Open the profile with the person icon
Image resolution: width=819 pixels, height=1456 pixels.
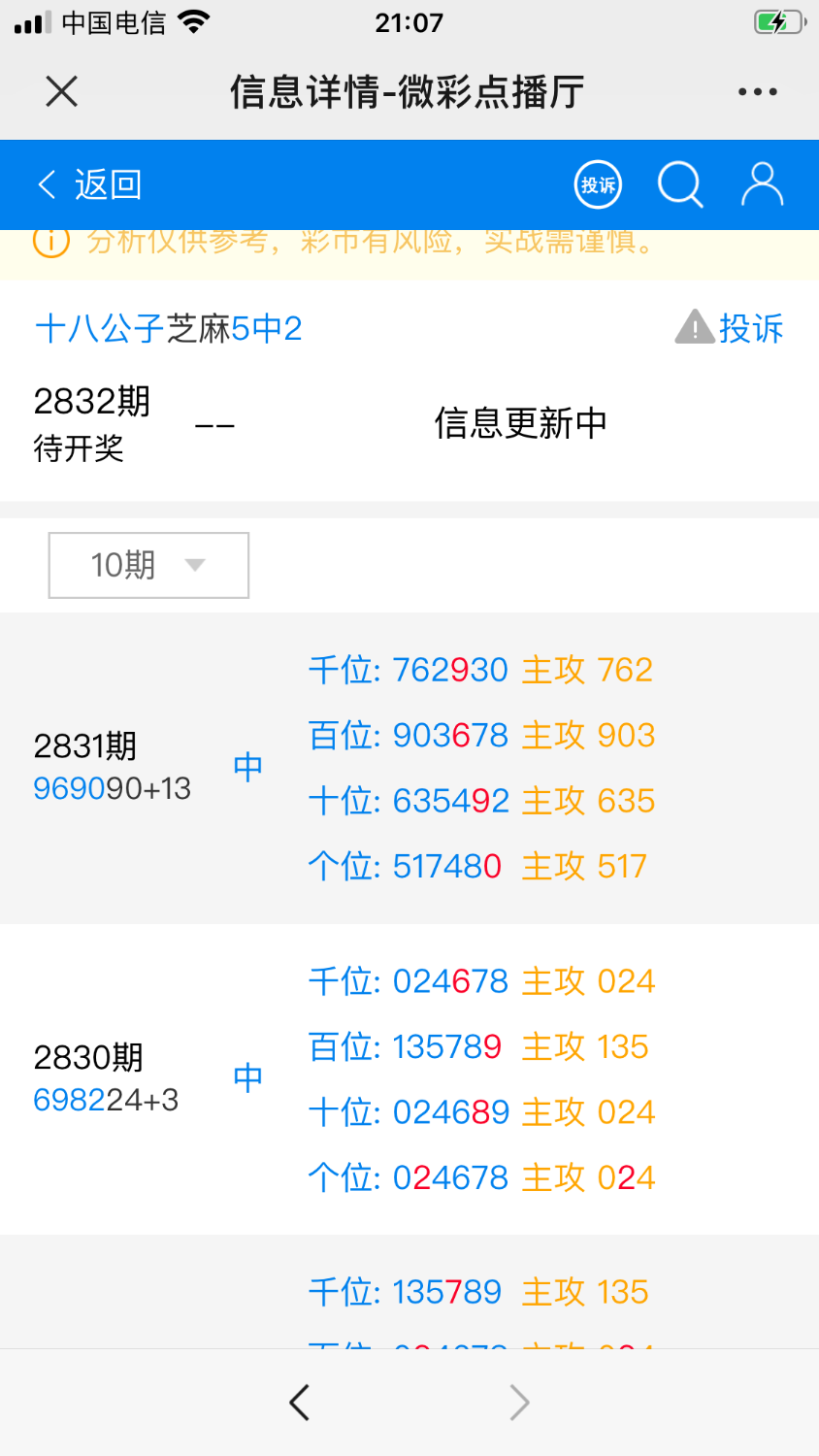click(763, 184)
